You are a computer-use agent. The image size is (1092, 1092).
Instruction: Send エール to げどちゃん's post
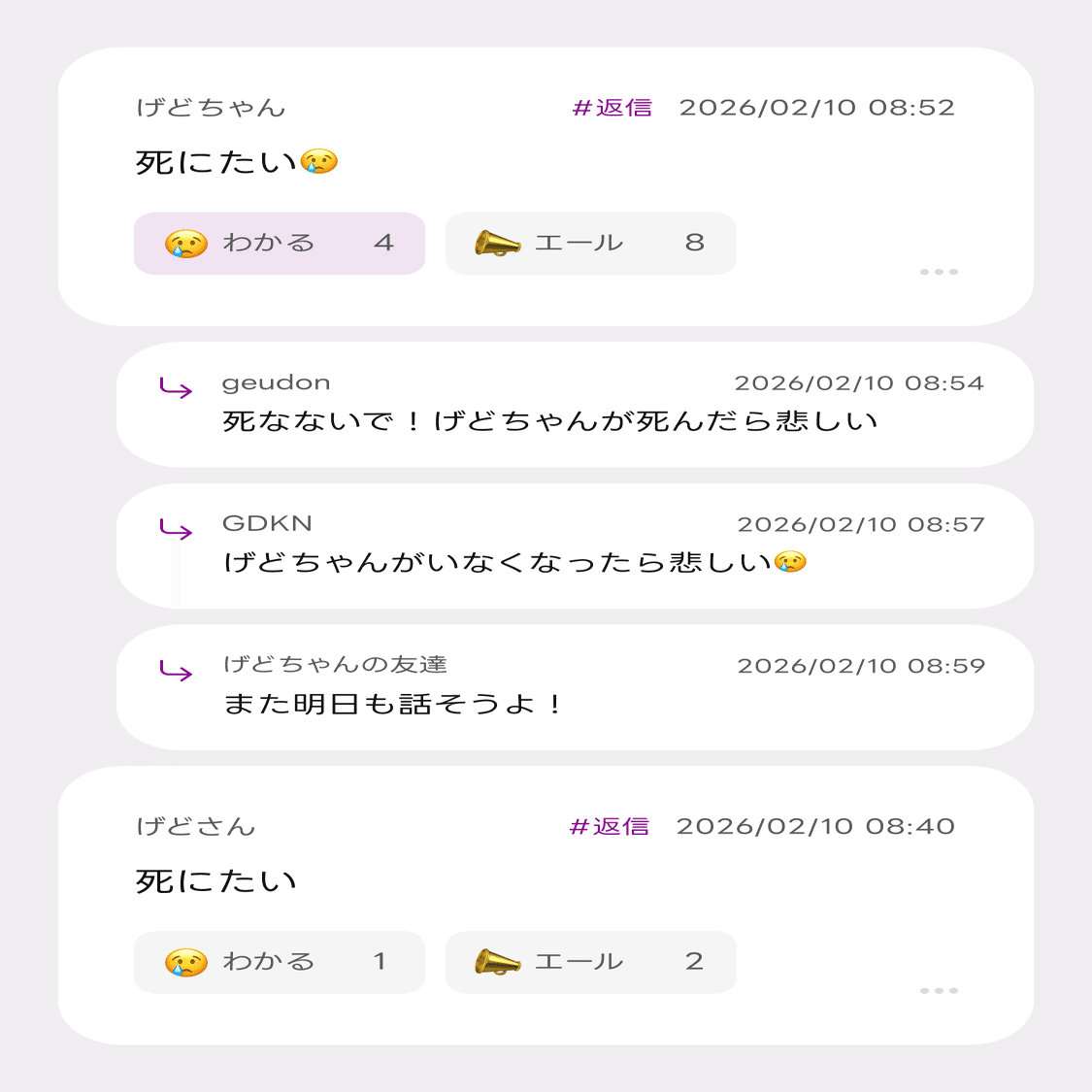[590, 244]
